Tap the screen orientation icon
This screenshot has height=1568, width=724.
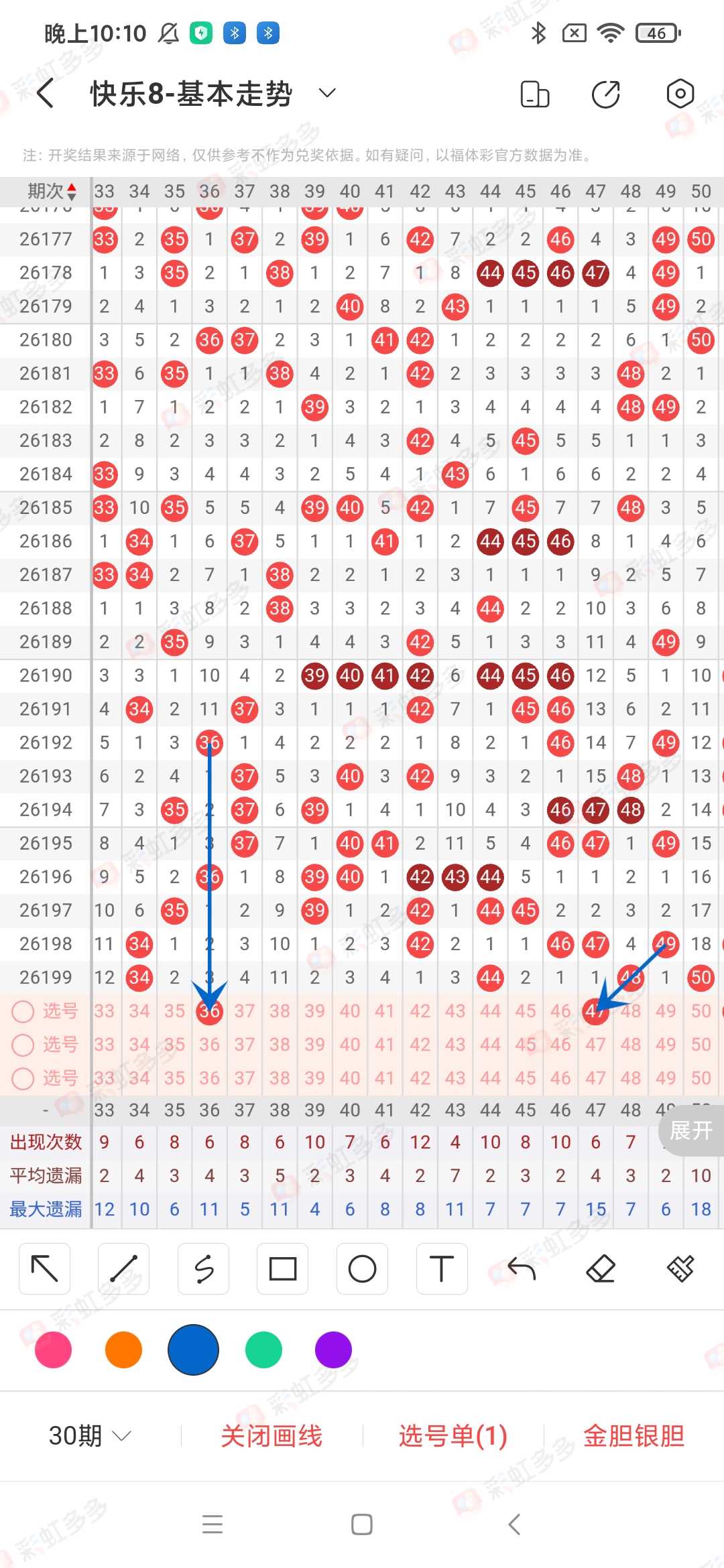tap(535, 94)
